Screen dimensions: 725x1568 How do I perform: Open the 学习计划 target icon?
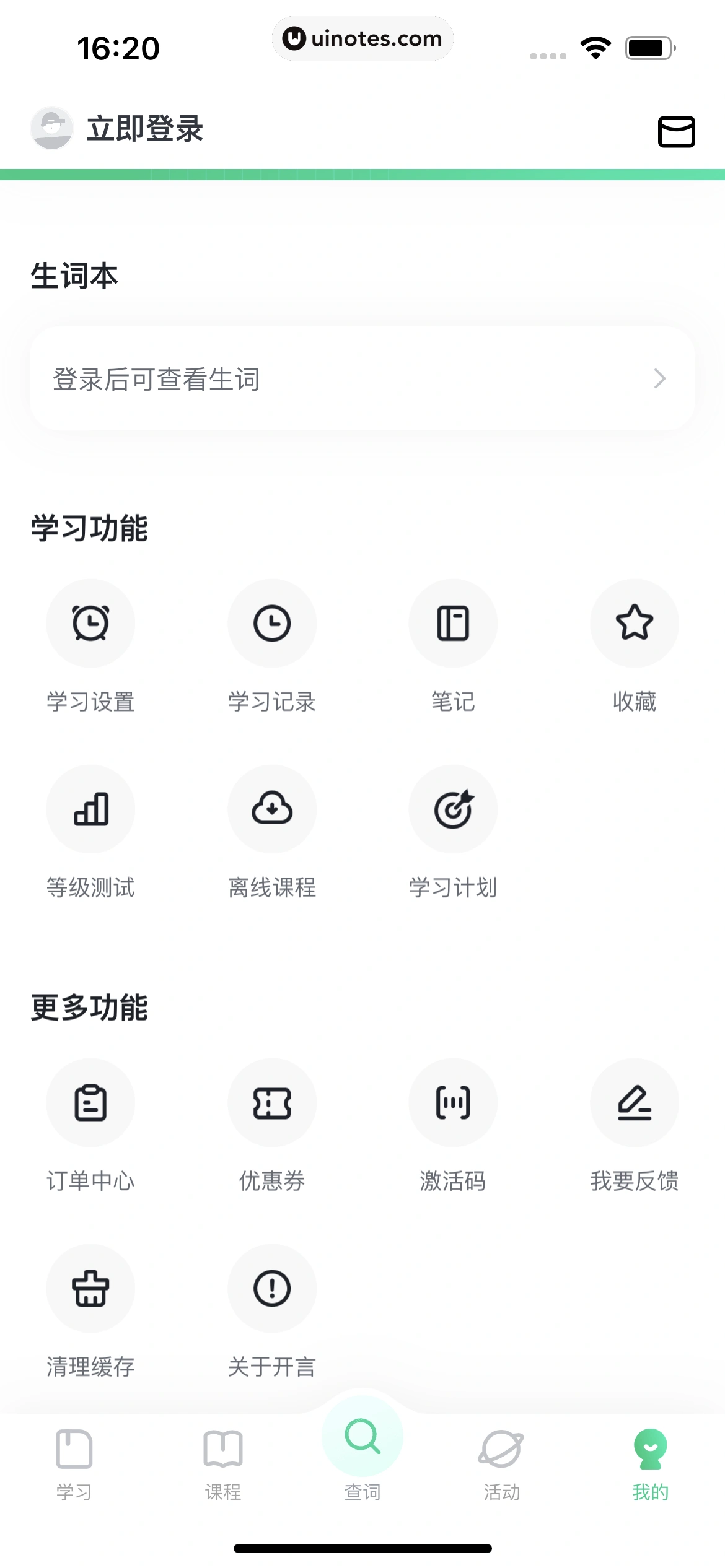(453, 809)
